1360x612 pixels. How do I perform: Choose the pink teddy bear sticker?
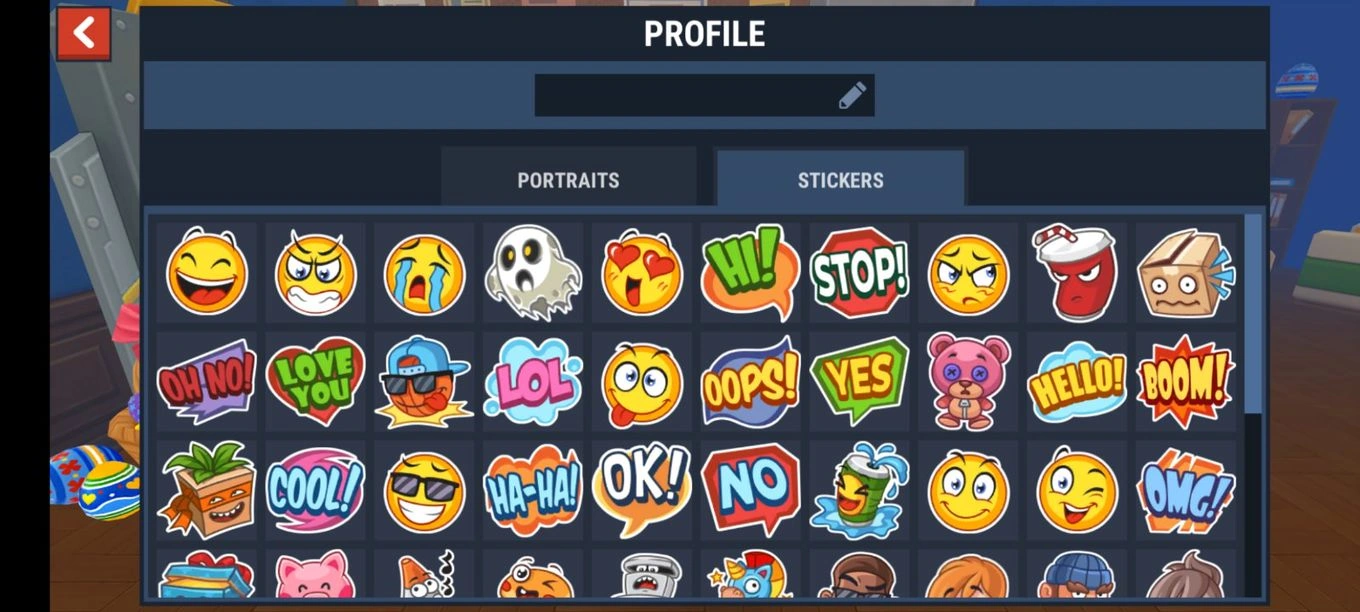tap(968, 382)
